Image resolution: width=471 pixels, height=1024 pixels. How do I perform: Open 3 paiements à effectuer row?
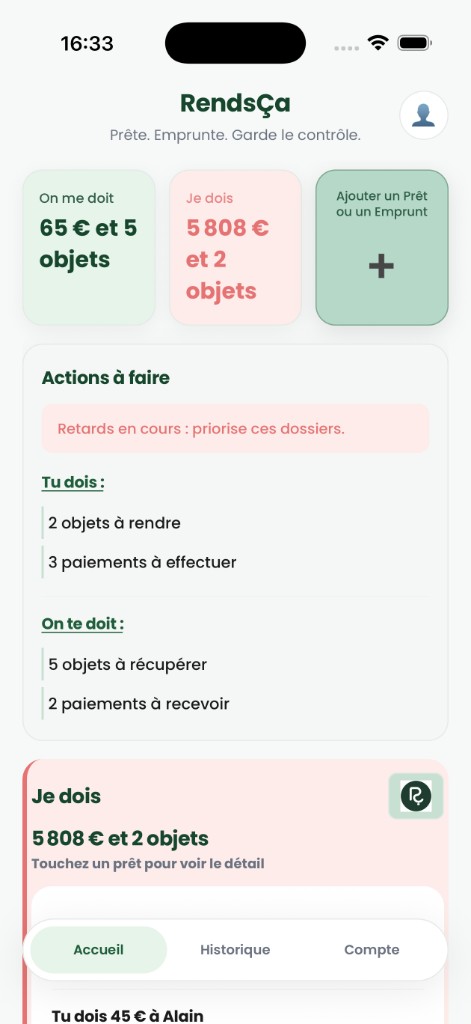pyautogui.click(x=235, y=562)
